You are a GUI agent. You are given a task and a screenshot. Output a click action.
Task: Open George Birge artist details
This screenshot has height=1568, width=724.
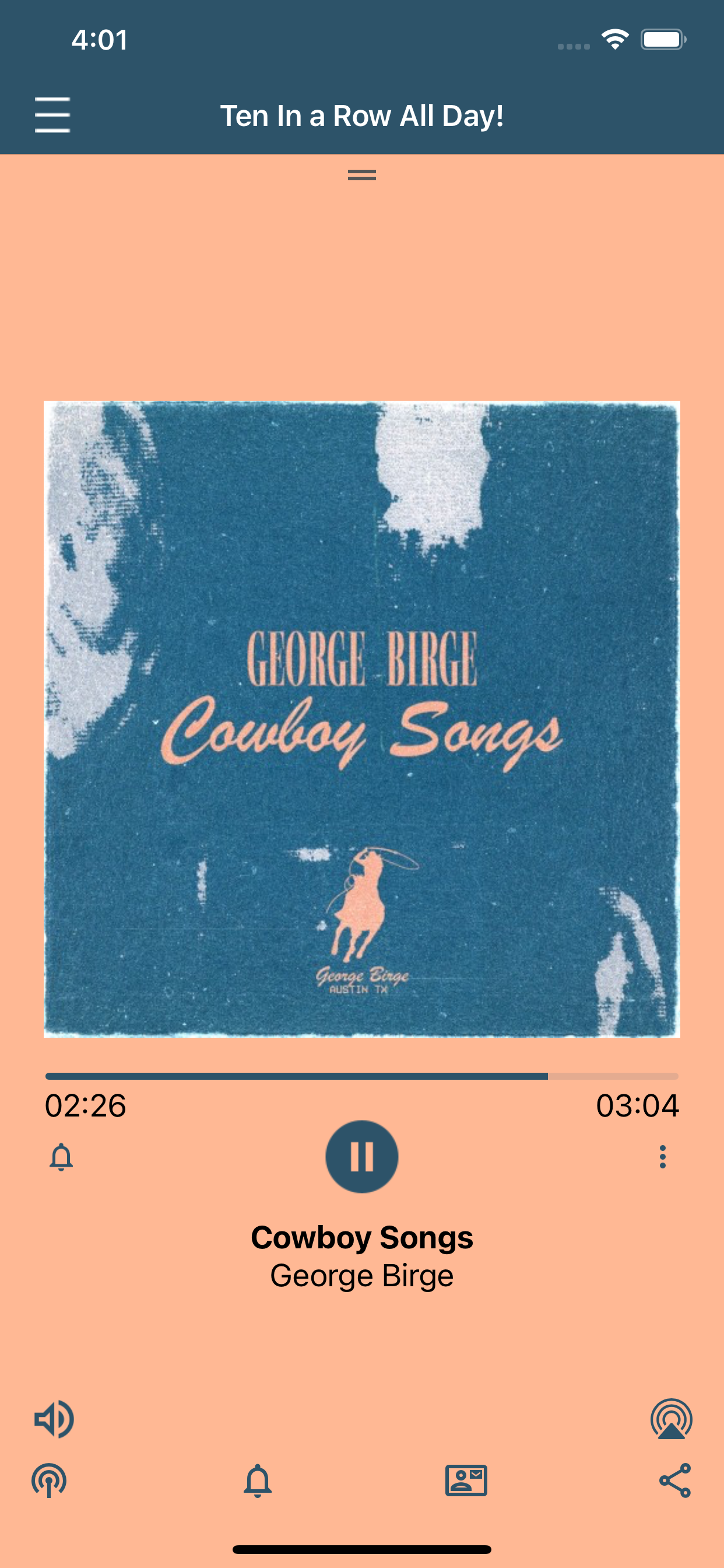coord(362,1274)
